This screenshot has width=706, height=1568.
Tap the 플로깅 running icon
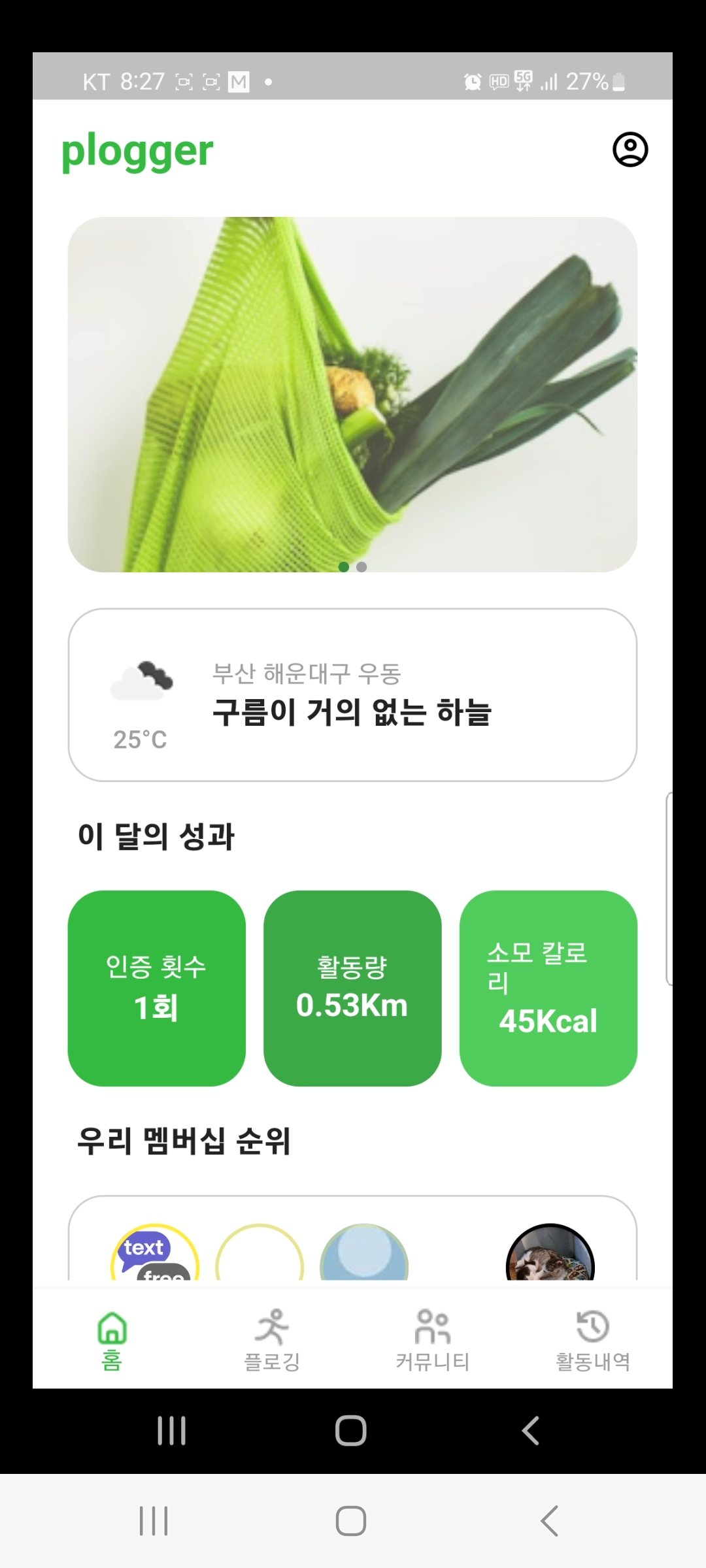pos(272,1326)
